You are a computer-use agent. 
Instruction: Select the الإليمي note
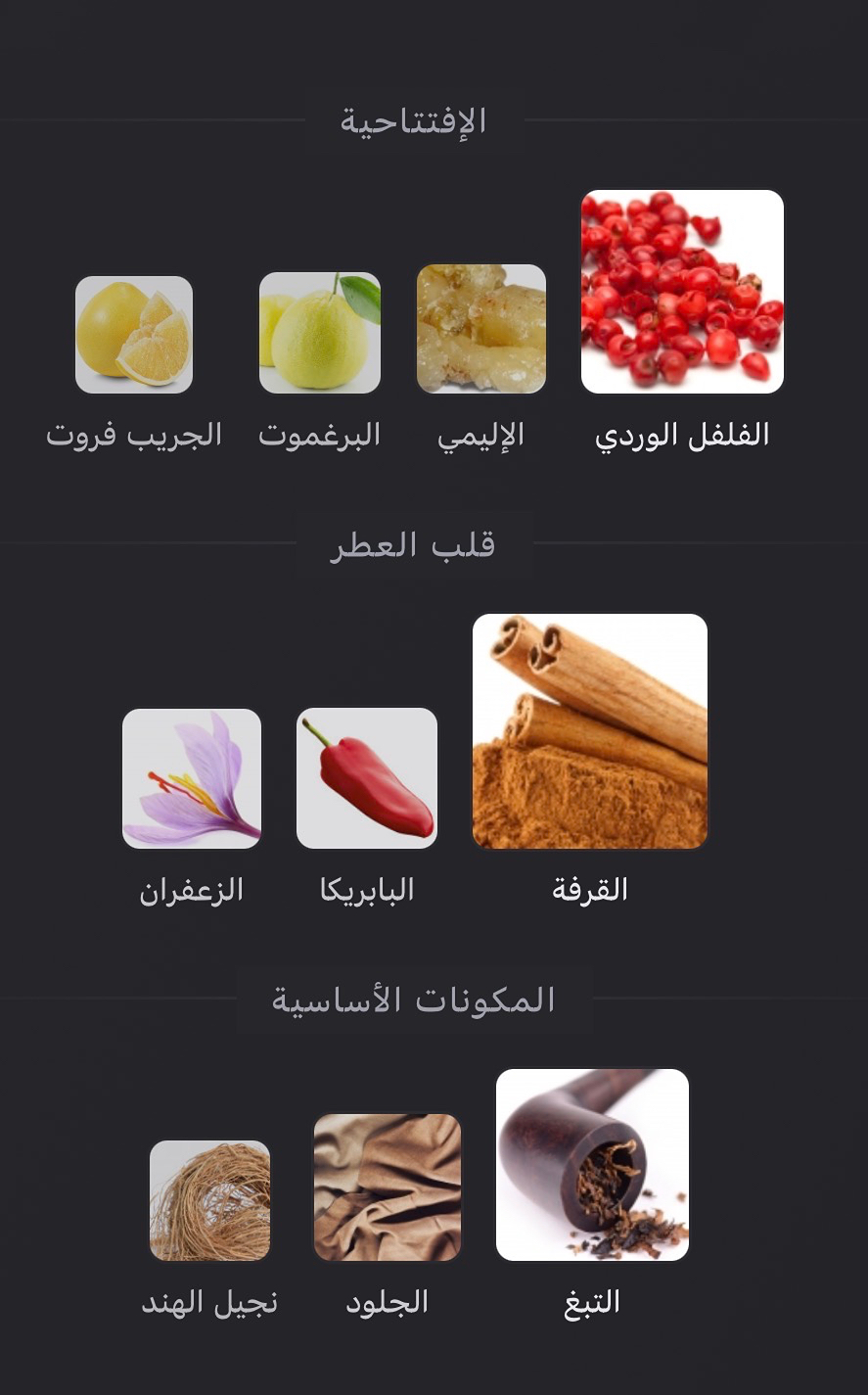(x=480, y=329)
